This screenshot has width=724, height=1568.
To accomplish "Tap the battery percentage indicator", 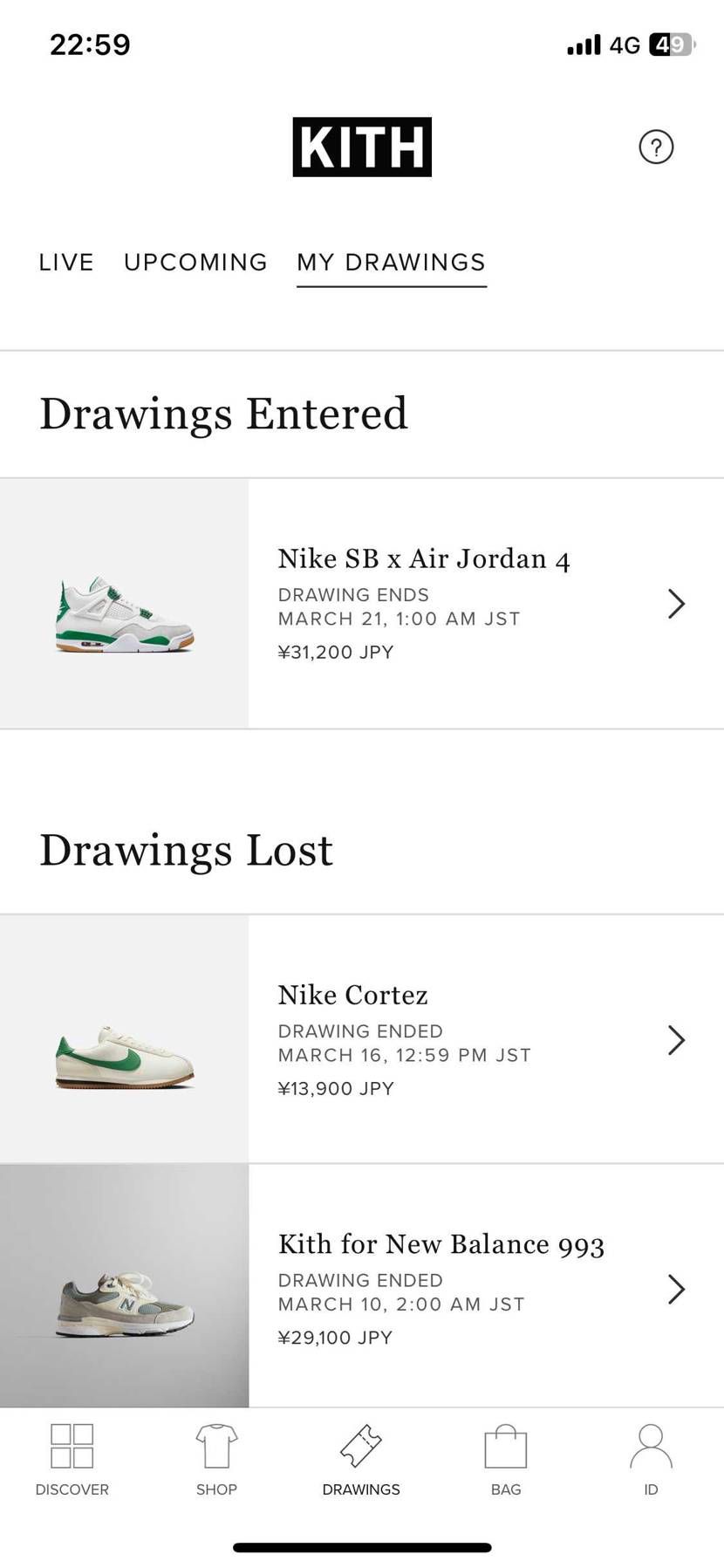I will (668, 44).
